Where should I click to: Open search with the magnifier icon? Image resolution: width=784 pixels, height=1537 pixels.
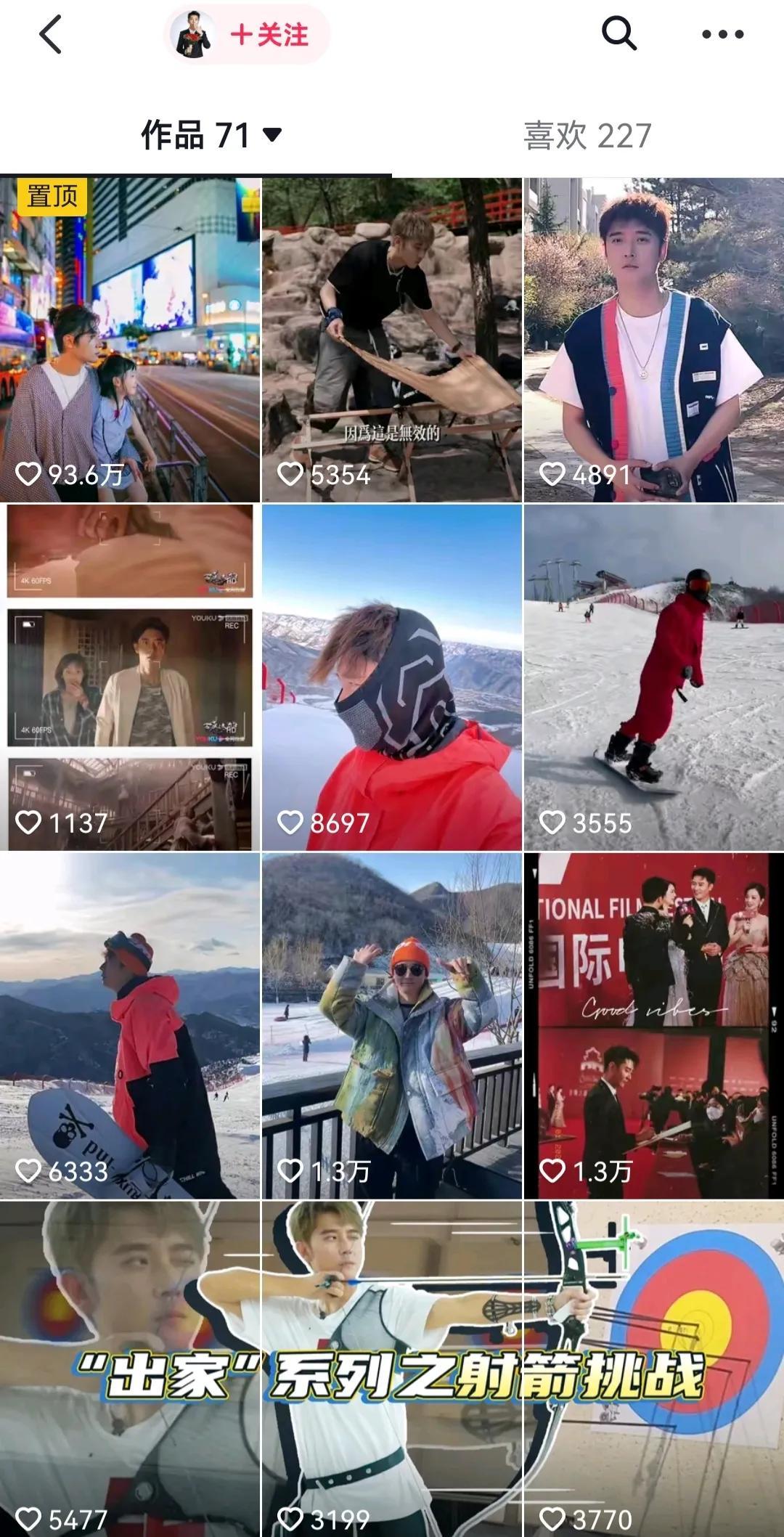618,33
